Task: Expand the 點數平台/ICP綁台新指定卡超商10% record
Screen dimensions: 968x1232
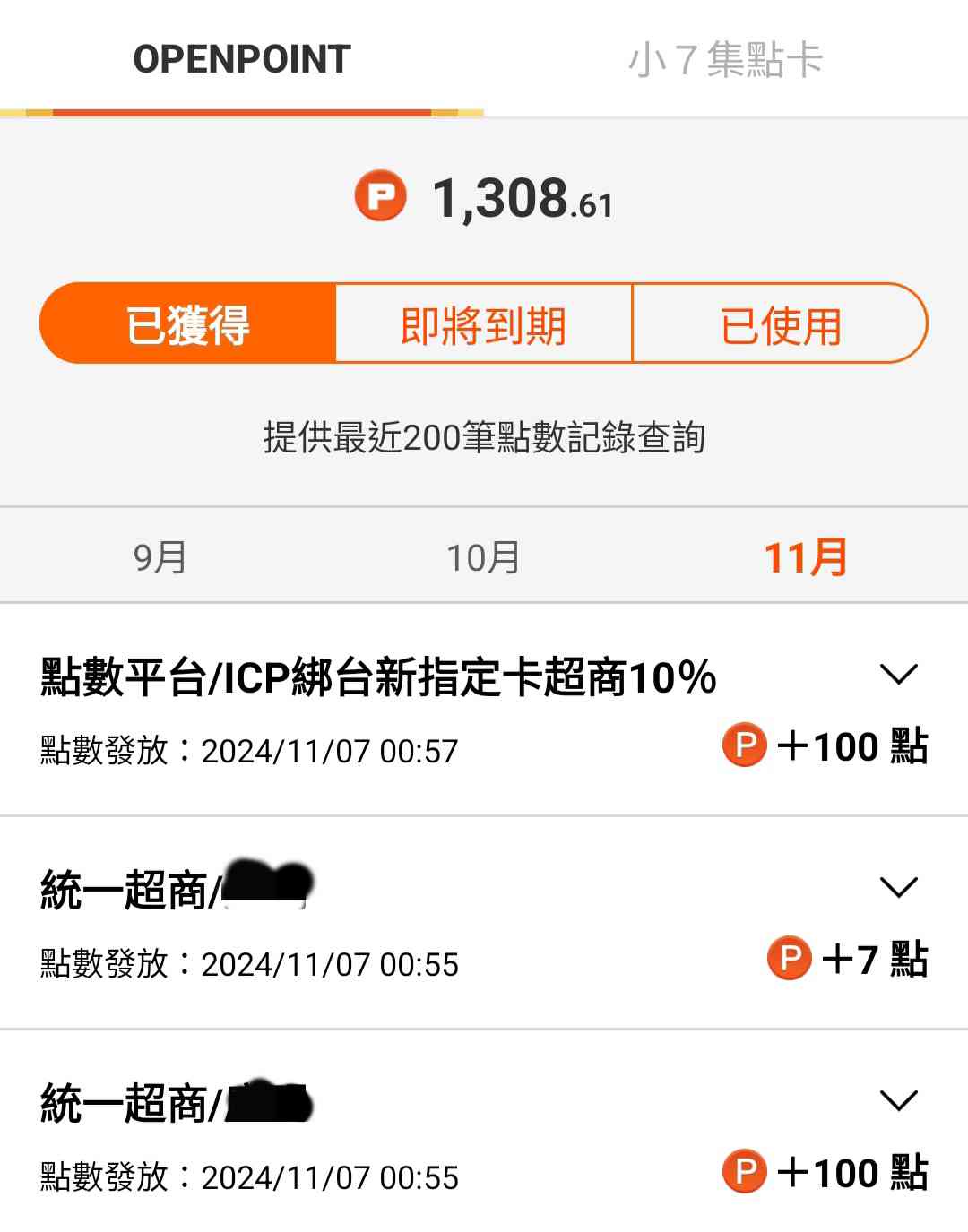Action: (899, 674)
